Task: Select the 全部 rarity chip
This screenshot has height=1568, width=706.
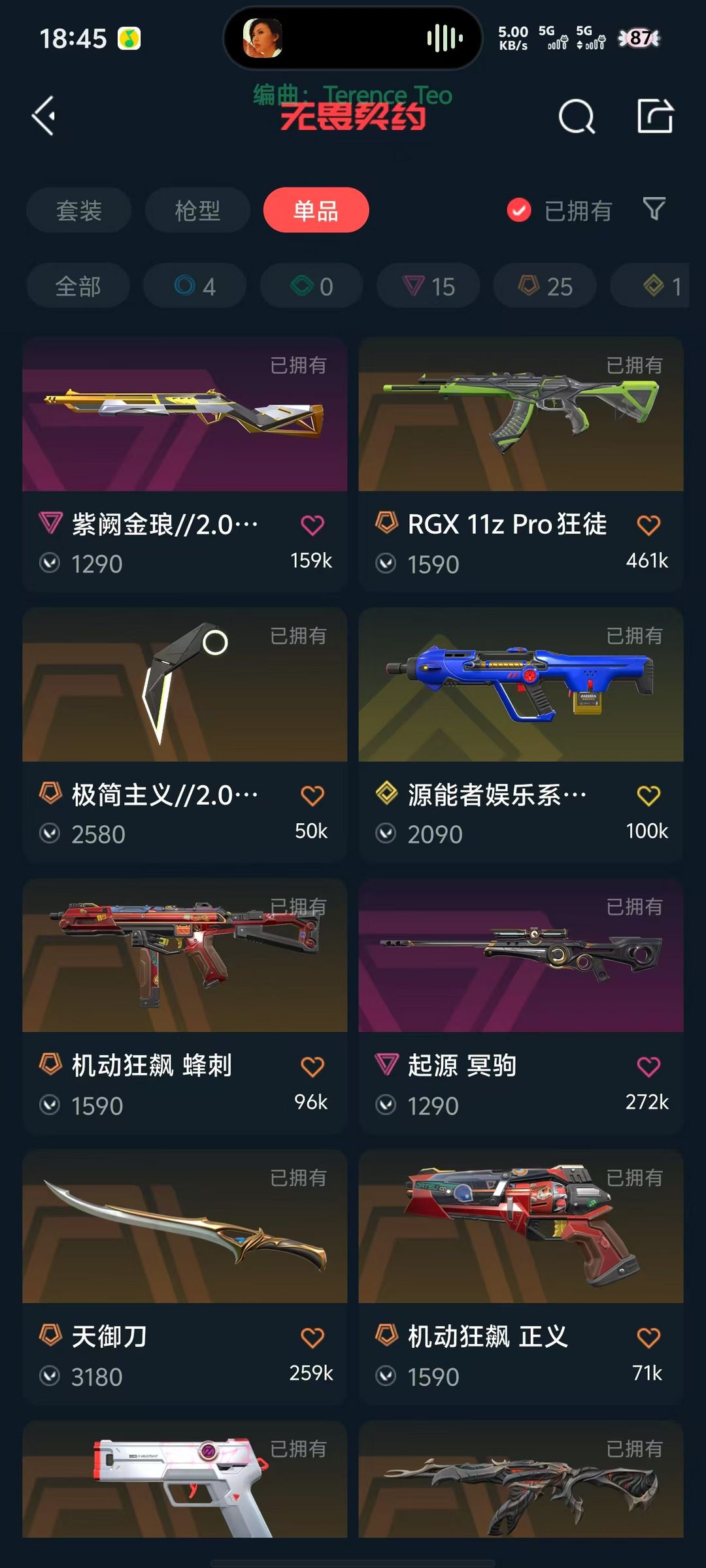Action: (78, 286)
